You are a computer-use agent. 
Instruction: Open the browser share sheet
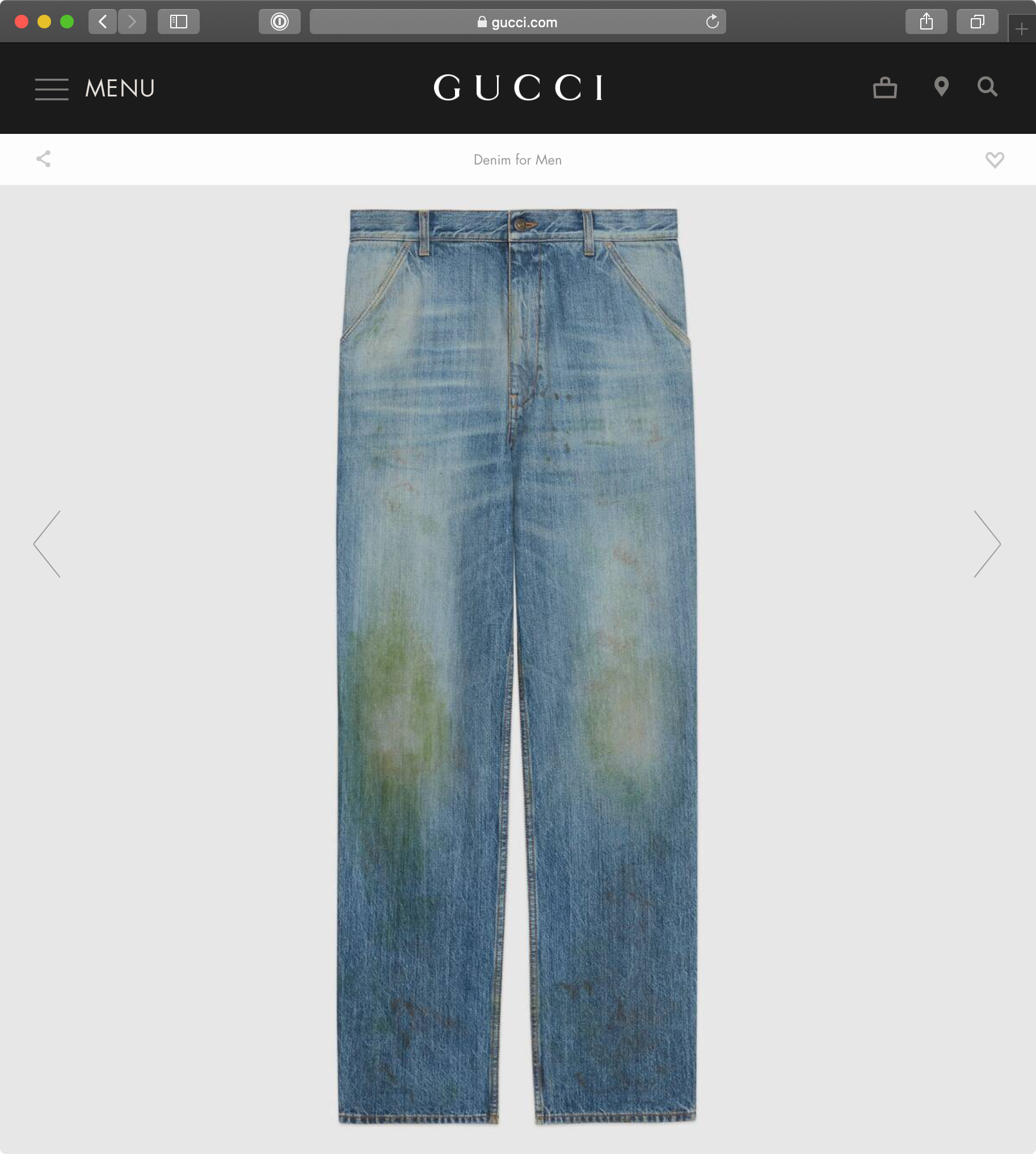coord(926,22)
